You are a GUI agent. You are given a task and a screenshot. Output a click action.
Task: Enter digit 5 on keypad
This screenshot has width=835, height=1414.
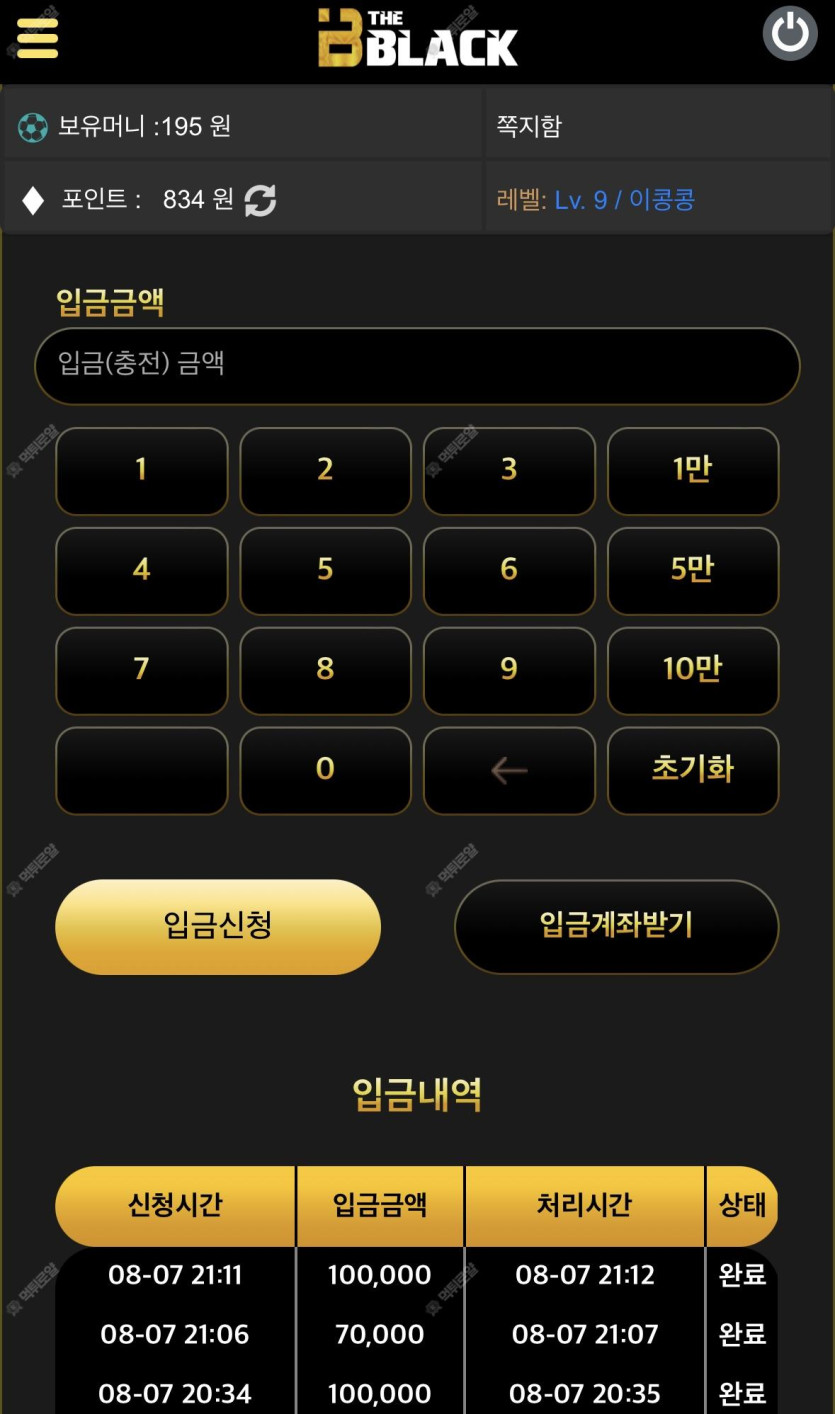point(325,570)
